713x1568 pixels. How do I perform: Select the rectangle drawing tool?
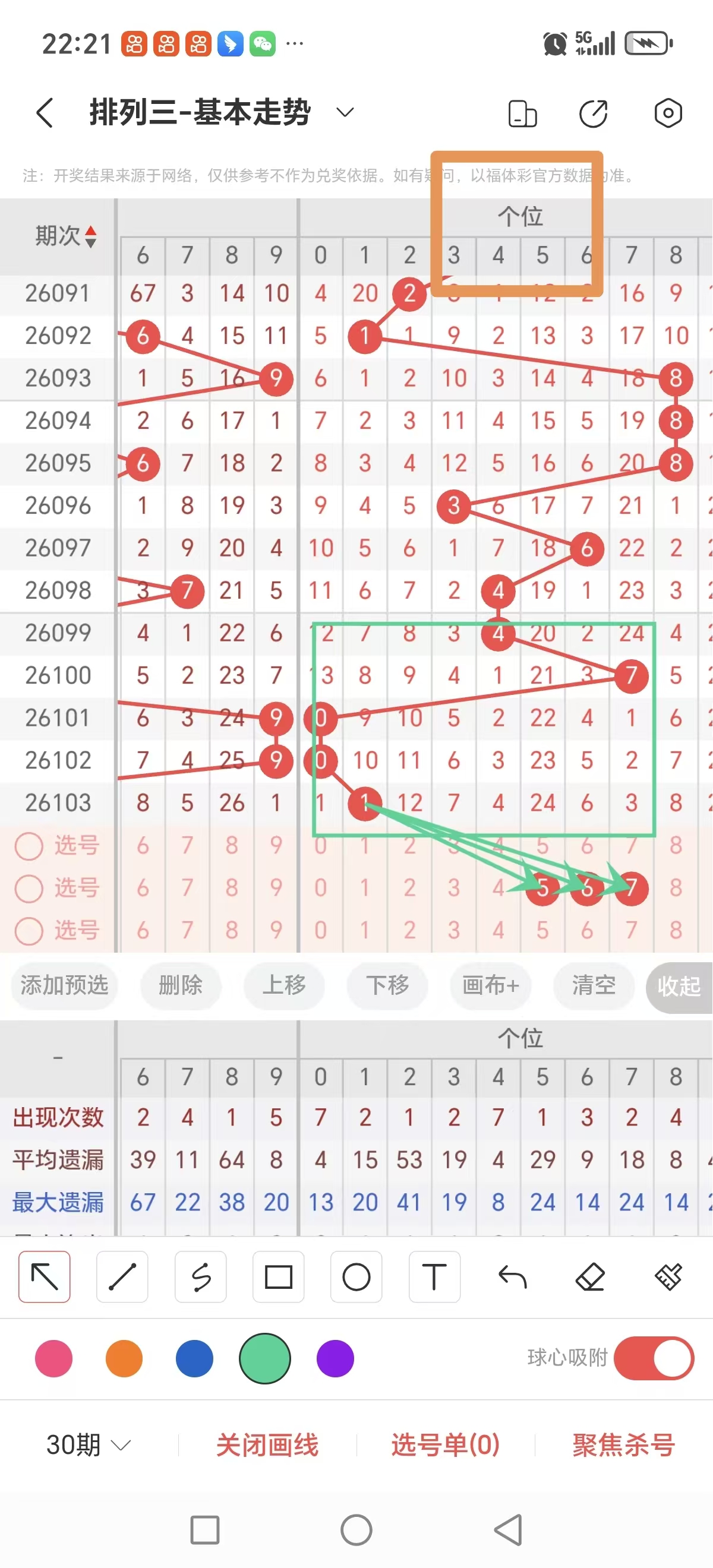(278, 1278)
